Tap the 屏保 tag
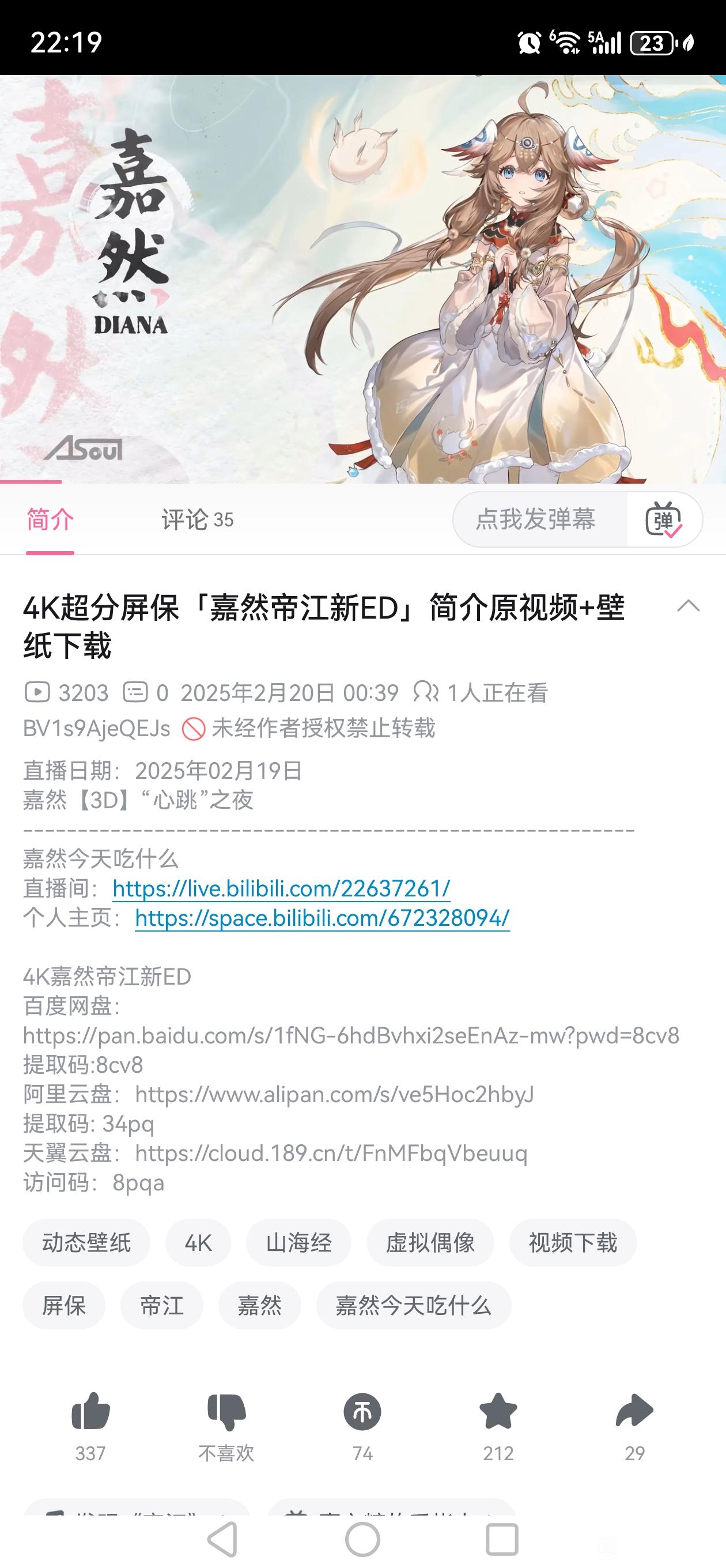The image size is (726, 1568). pos(64,1305)
